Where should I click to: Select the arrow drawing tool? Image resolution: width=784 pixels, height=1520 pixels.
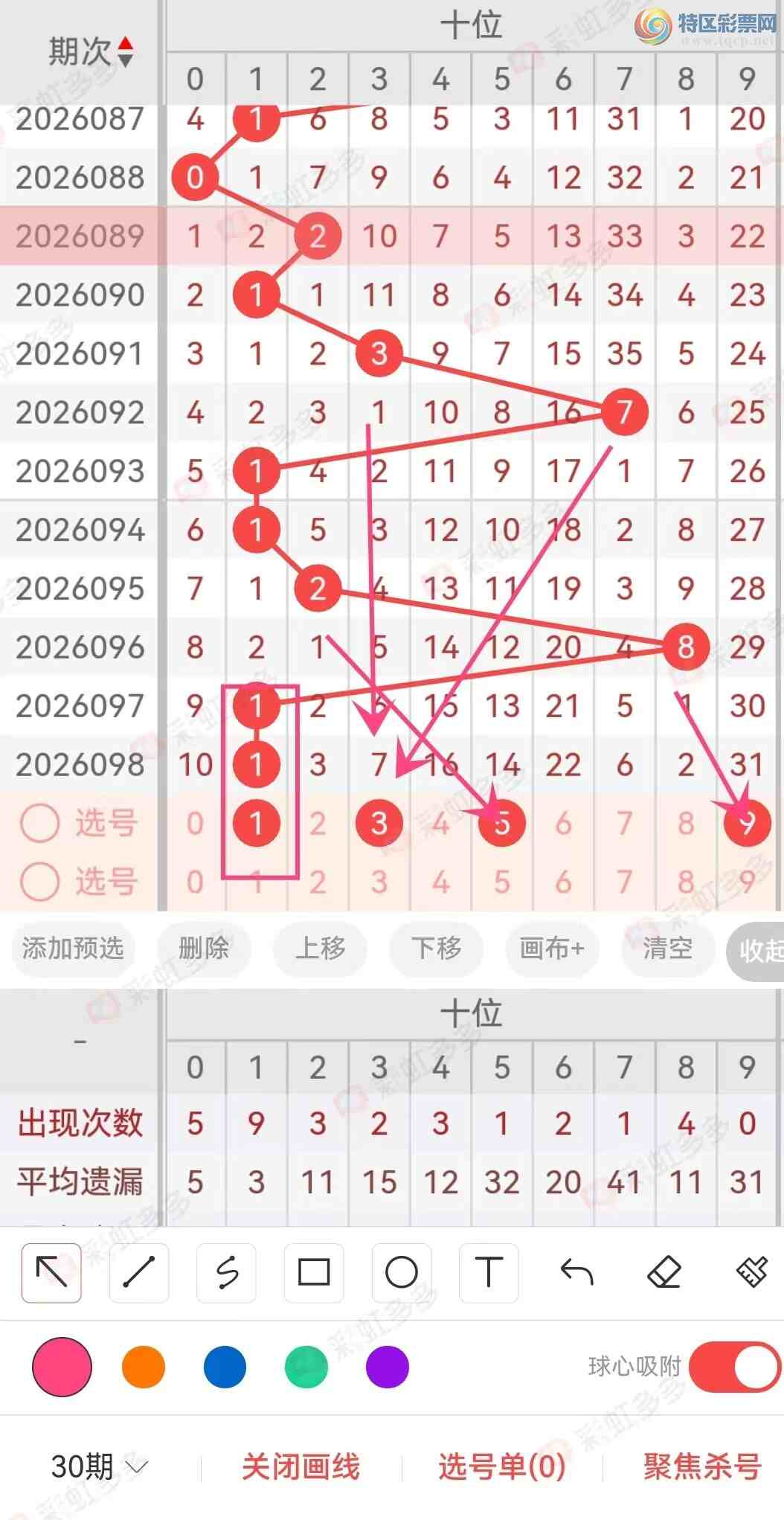click(51, 1272)
